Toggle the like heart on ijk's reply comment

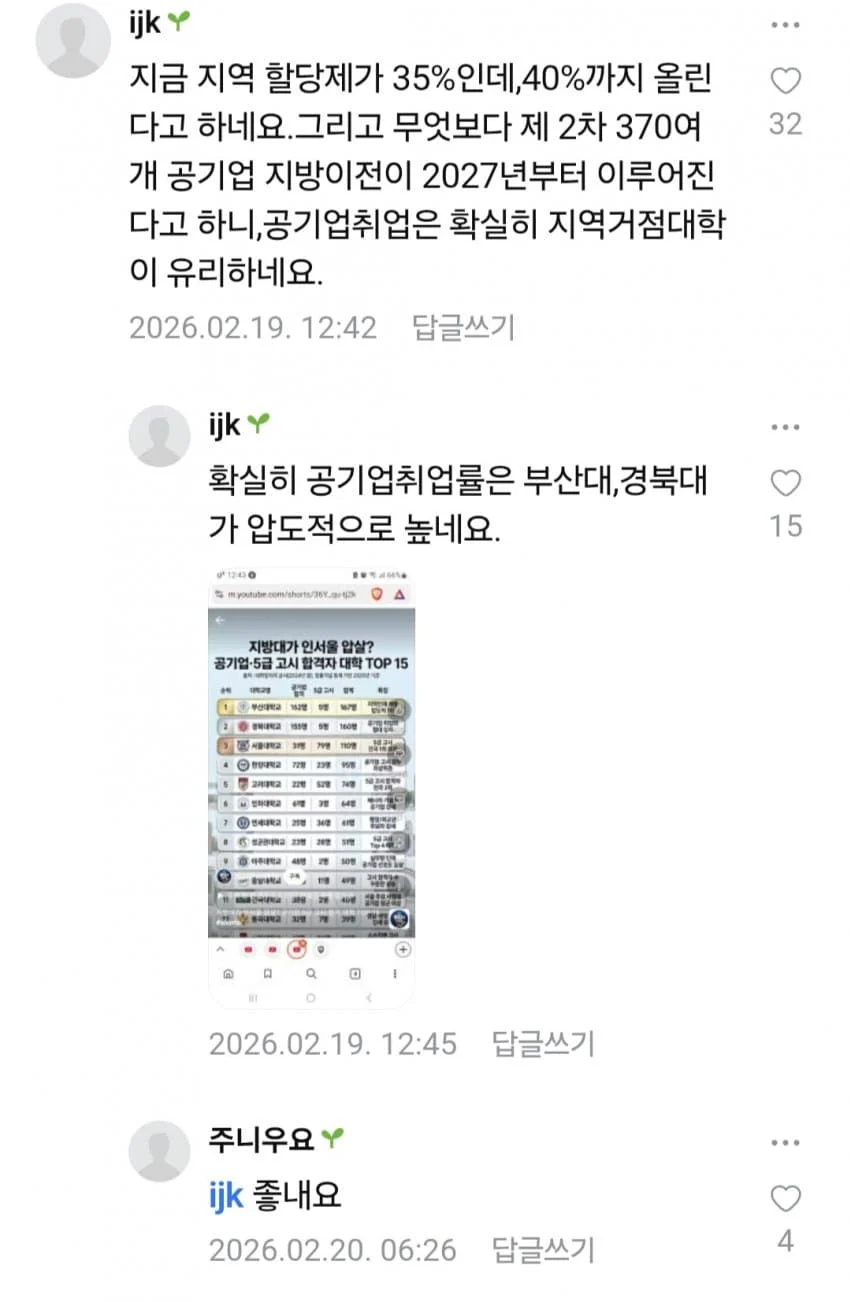coord(788,485)
